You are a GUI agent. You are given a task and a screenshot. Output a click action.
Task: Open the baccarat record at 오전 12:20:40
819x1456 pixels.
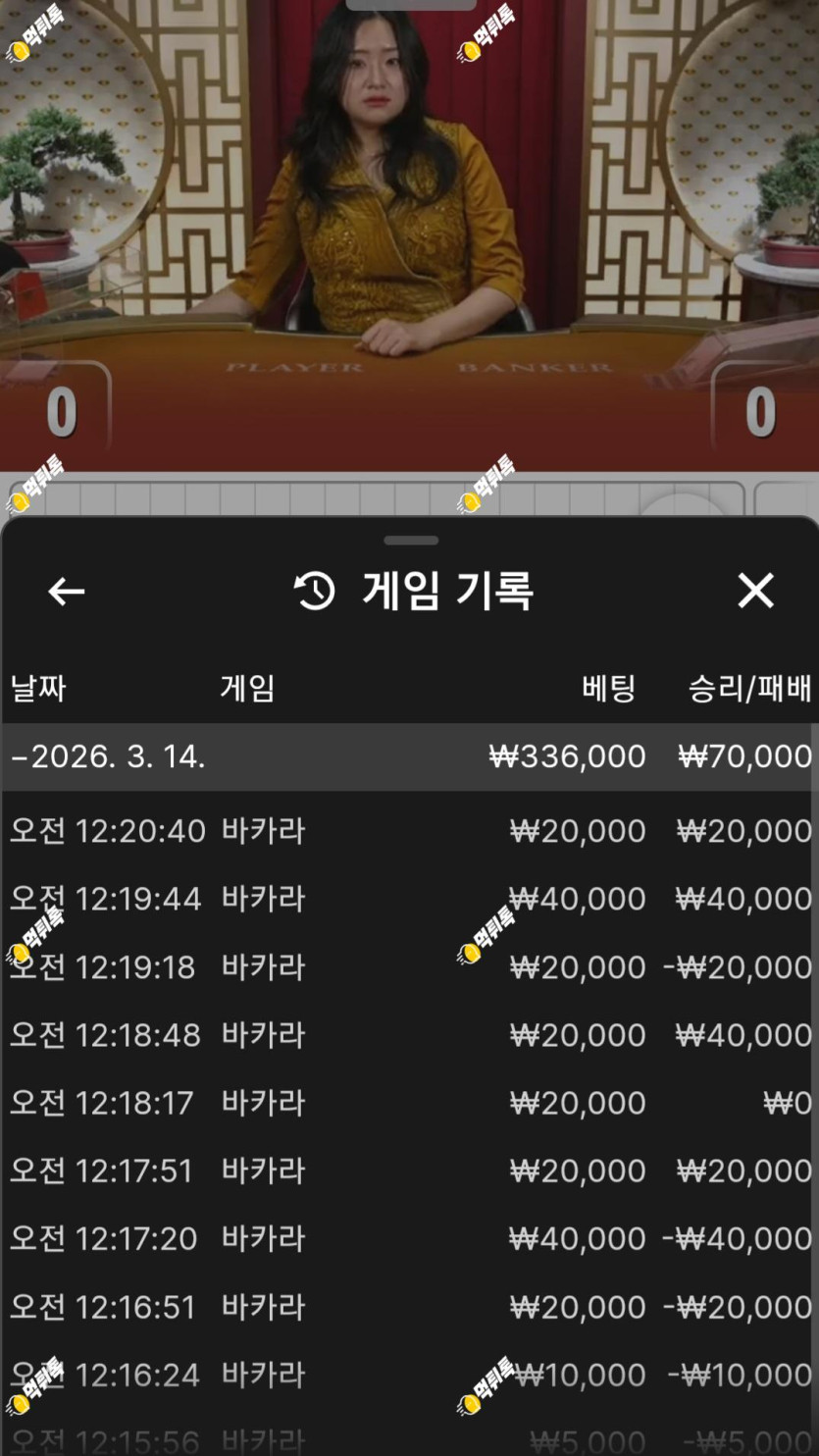[410, 831]
